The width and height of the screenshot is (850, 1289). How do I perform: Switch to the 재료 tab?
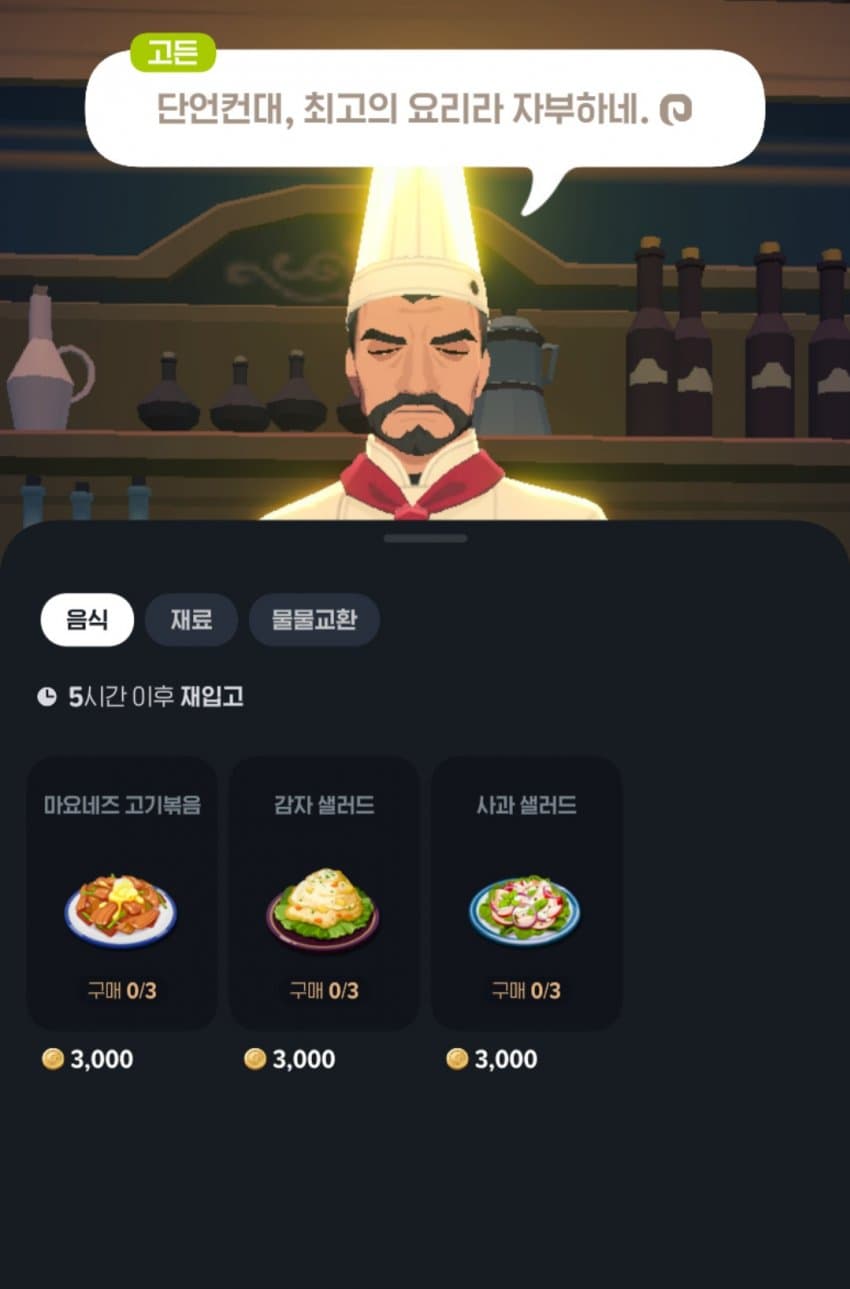(191, 620)
